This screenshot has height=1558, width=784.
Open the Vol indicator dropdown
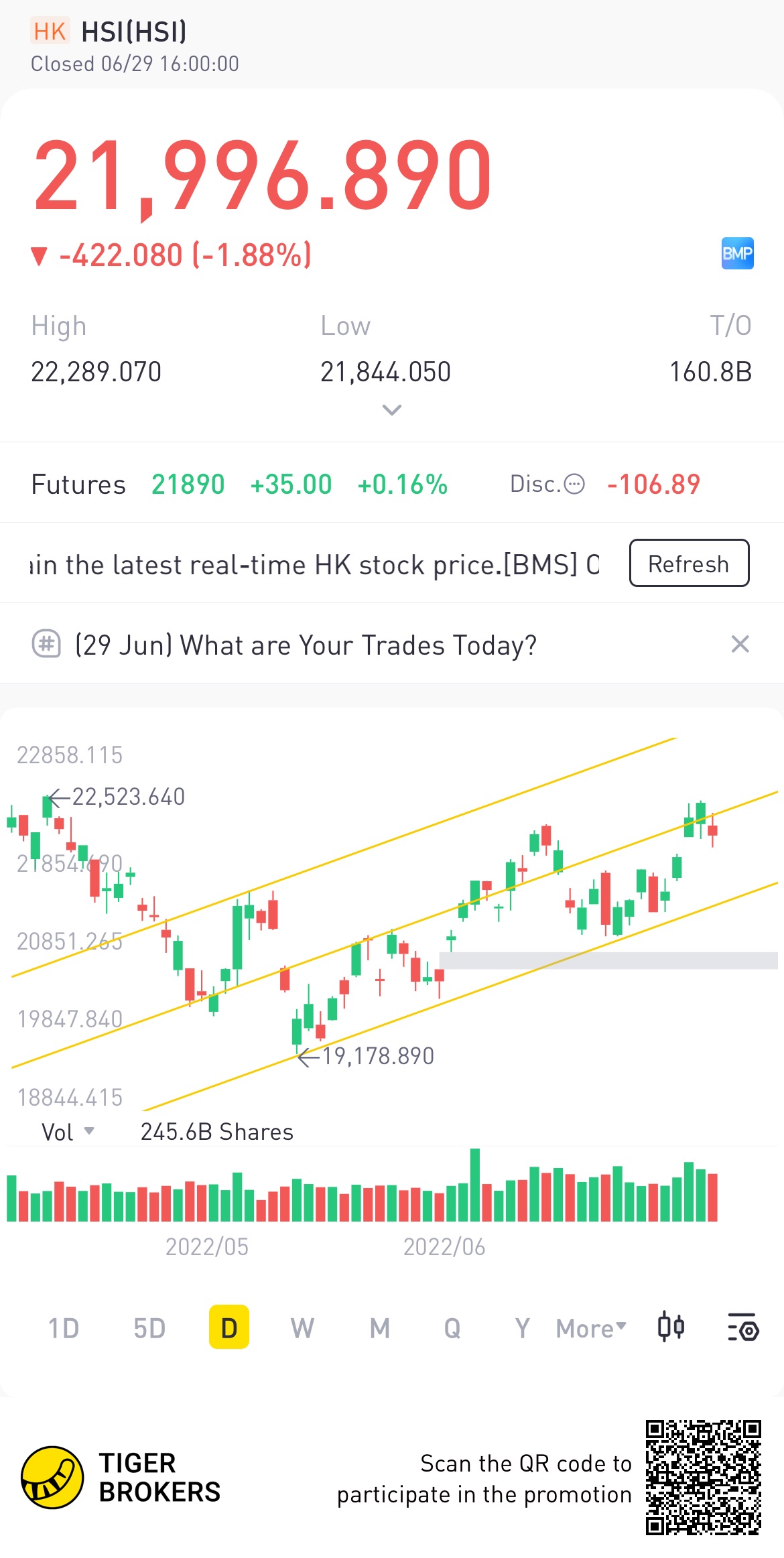(x=68, y=1132)
